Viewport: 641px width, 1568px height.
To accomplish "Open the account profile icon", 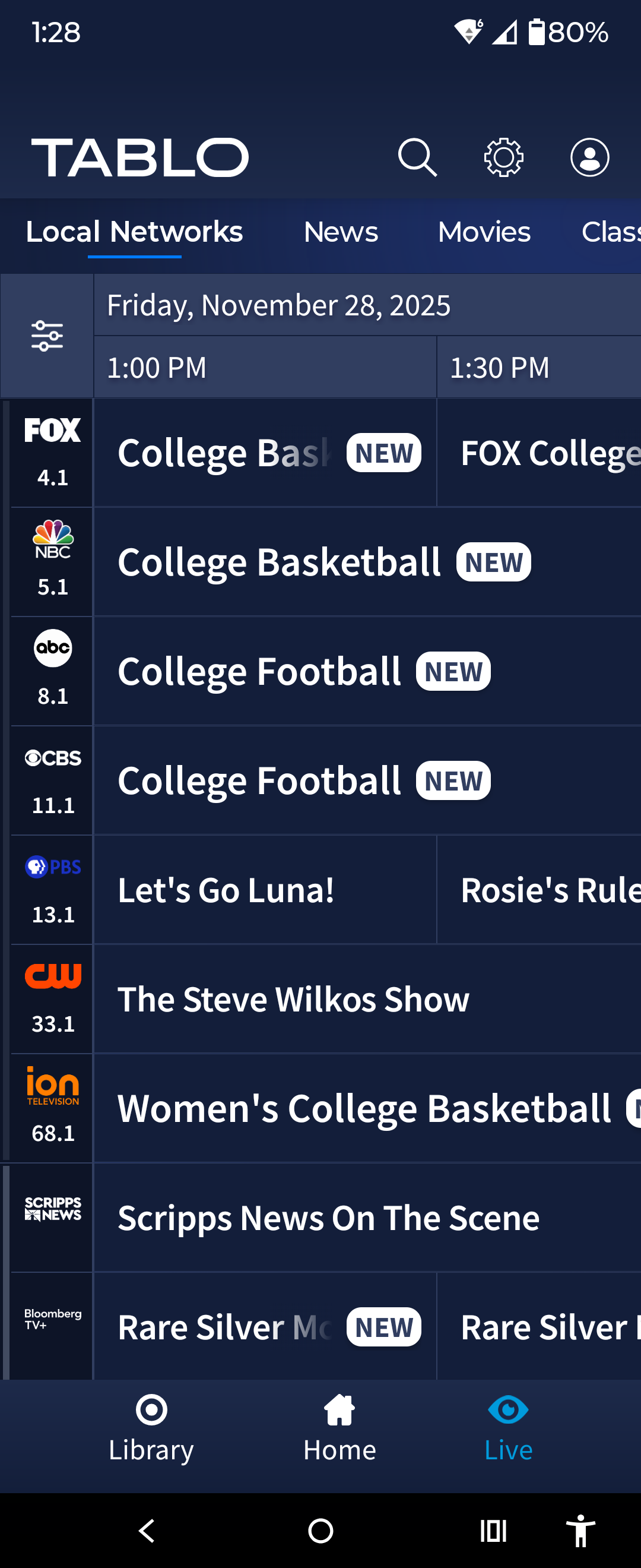I will tap(589, 157).
